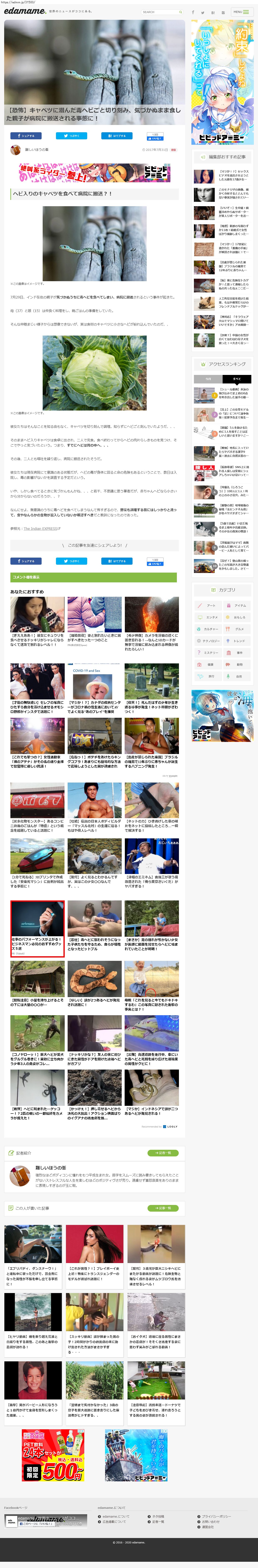Viewport: 258px width, 1568px height.
Task: Follow The Indian EXPRESS reference link
Action: tap(41, 528)
